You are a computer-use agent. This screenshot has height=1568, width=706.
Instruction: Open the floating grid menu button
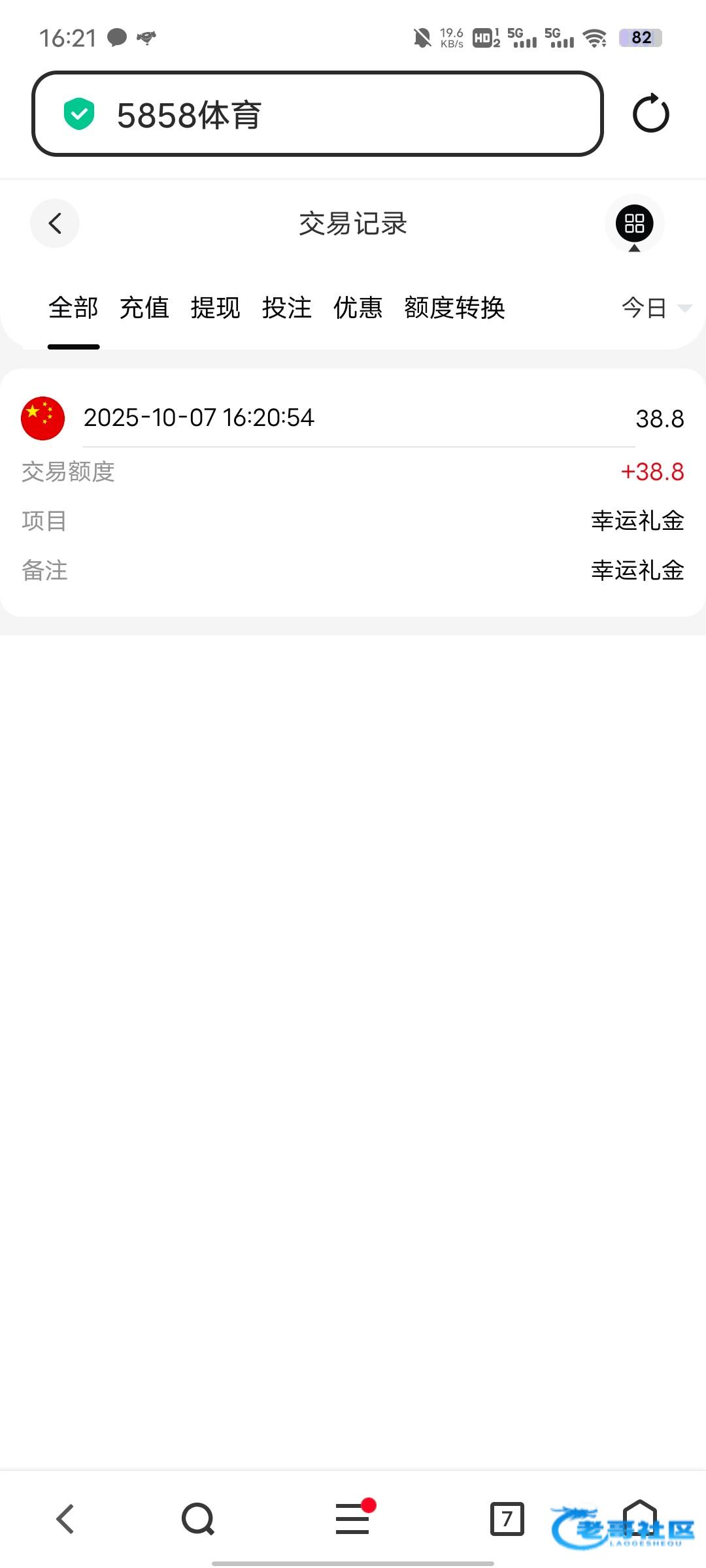634,223
